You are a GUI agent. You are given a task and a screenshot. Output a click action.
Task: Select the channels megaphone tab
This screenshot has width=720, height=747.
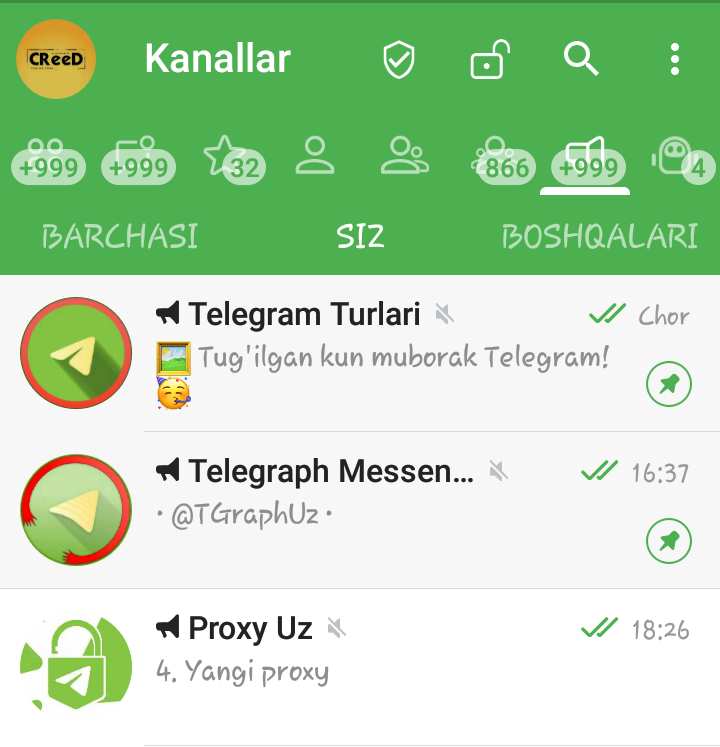585,158
